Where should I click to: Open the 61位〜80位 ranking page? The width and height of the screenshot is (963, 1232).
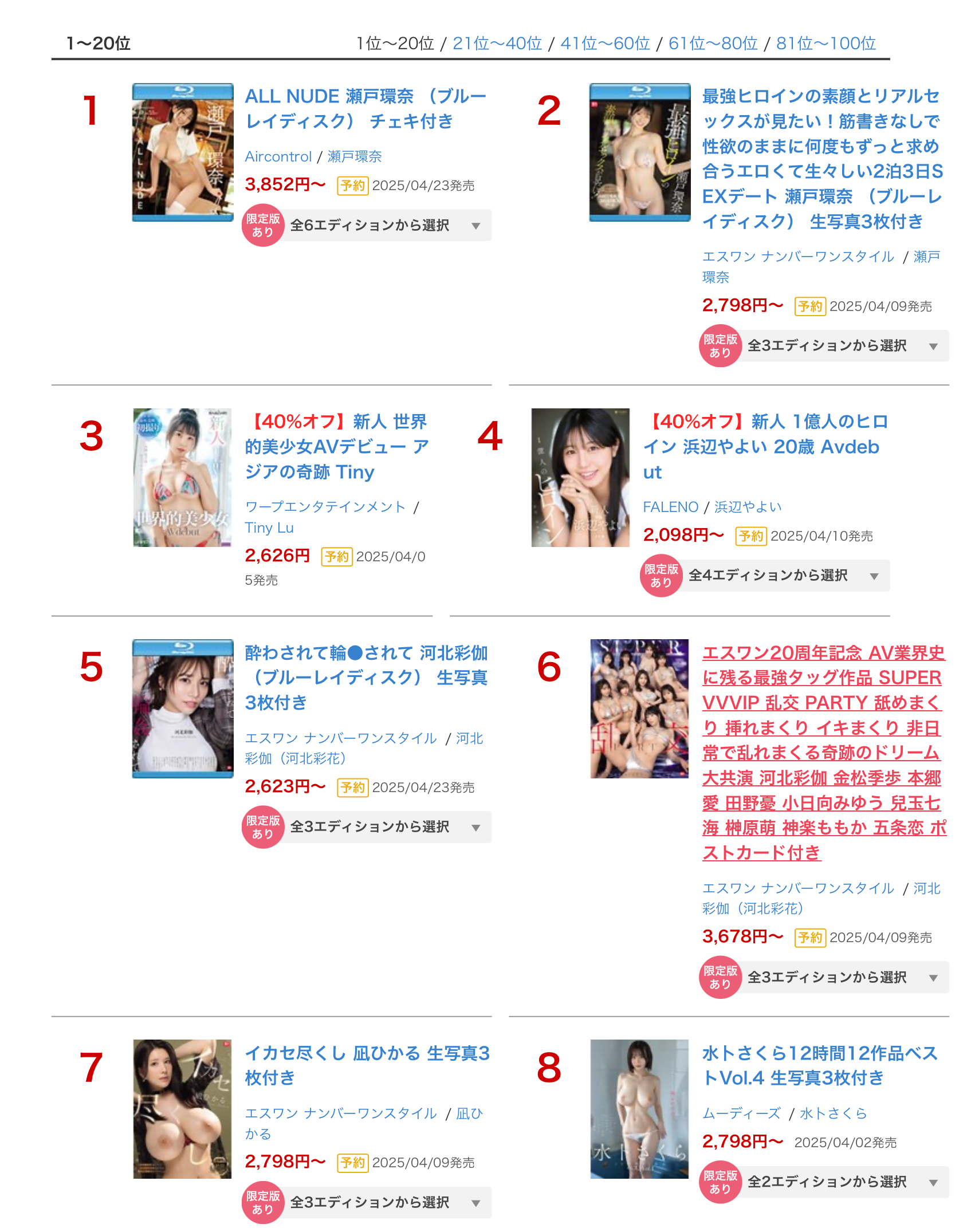[713, 44]
